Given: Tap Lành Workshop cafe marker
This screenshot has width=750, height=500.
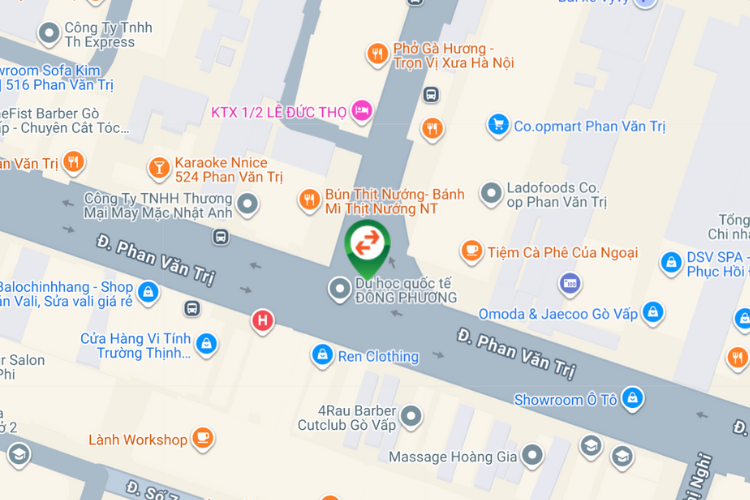Looking at the screenshot, I should [x=203, y=438].
